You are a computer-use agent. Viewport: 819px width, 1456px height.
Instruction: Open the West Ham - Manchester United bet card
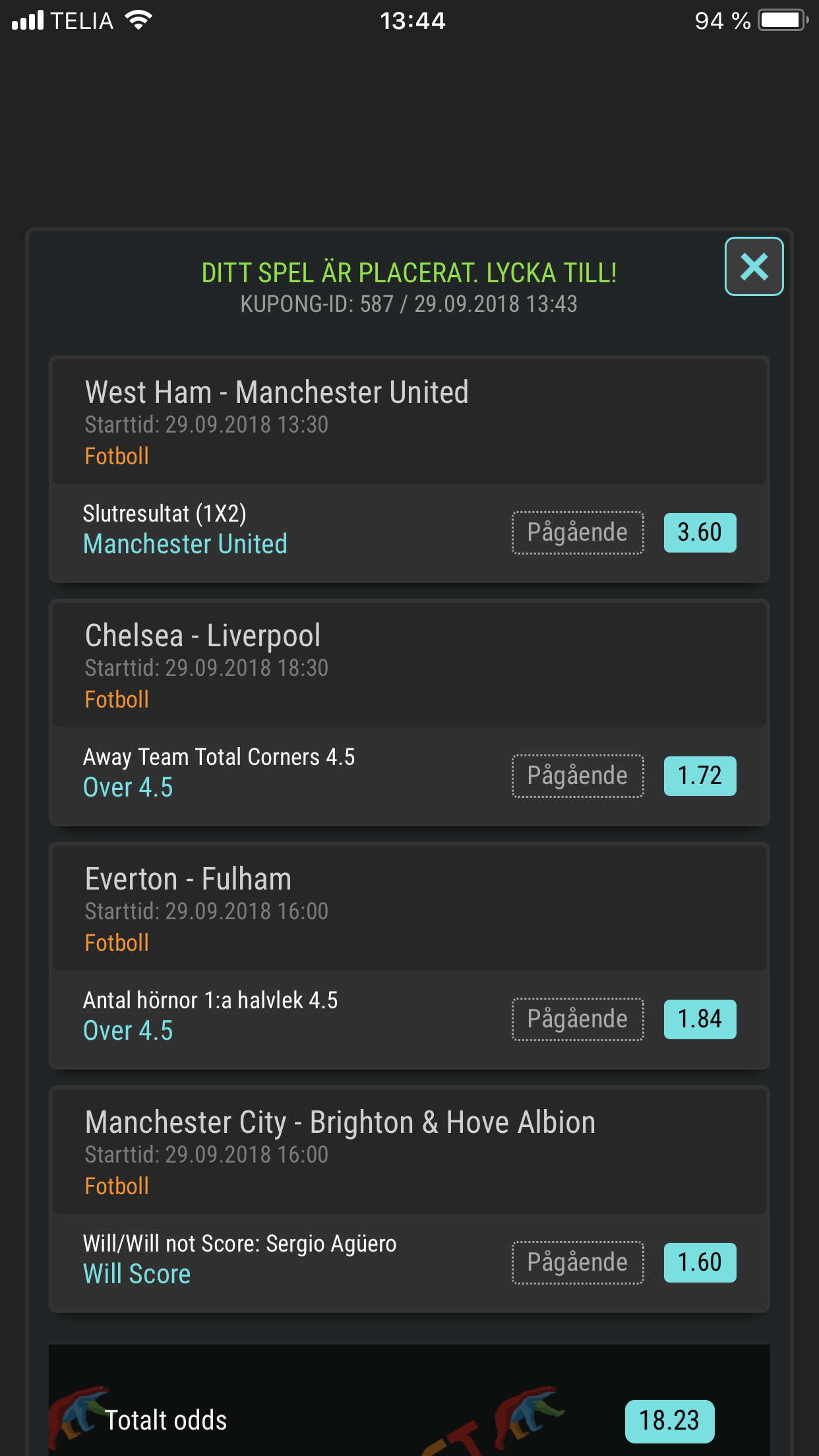[x=409, y=470]
